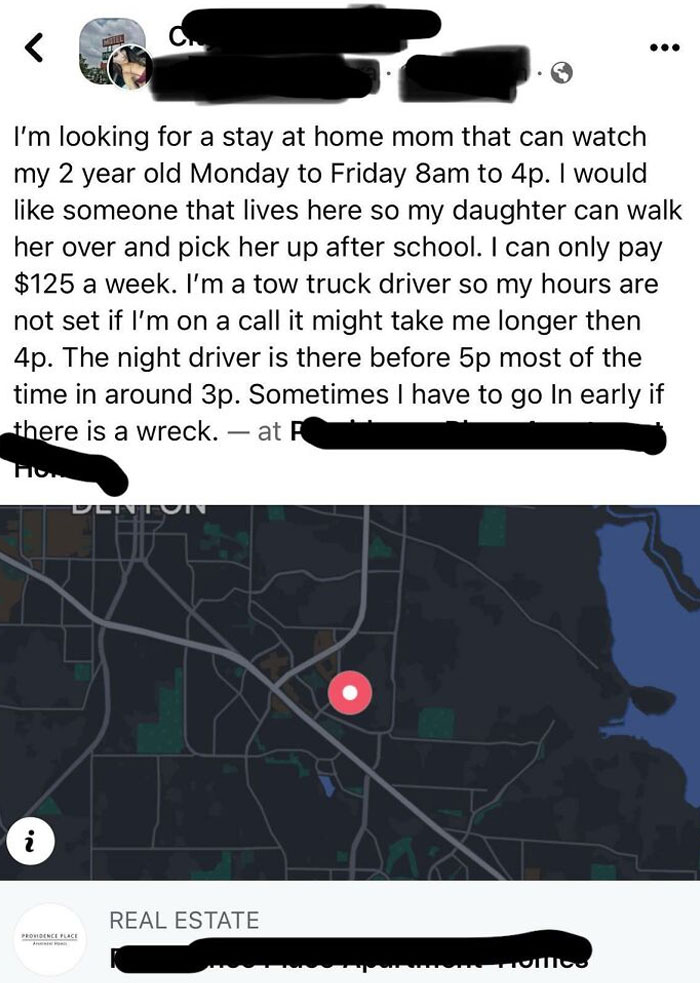Go back from this post
Screen dimensions: 700x983
[x=32, y=47]
